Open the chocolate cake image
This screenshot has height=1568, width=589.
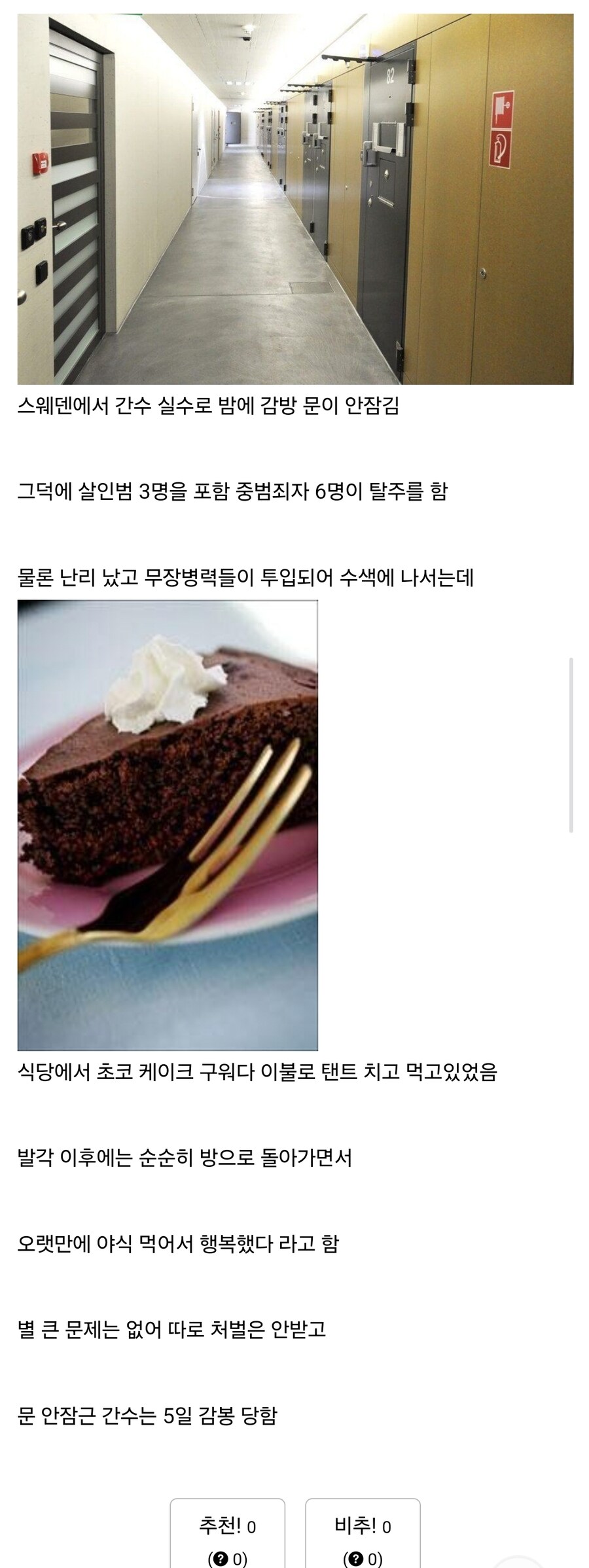pos(168,825)
